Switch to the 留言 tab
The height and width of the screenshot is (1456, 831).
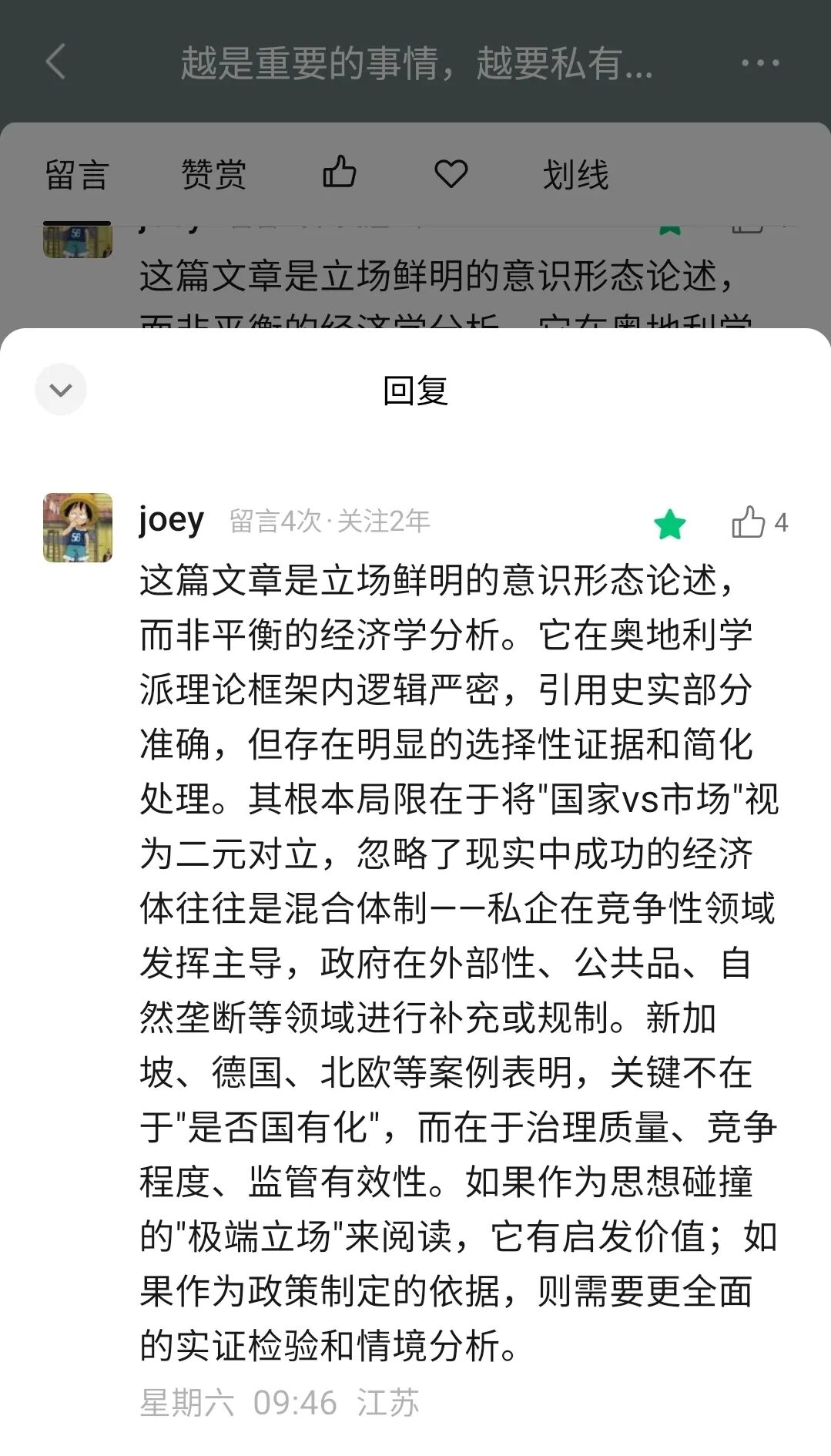(77, 175)
